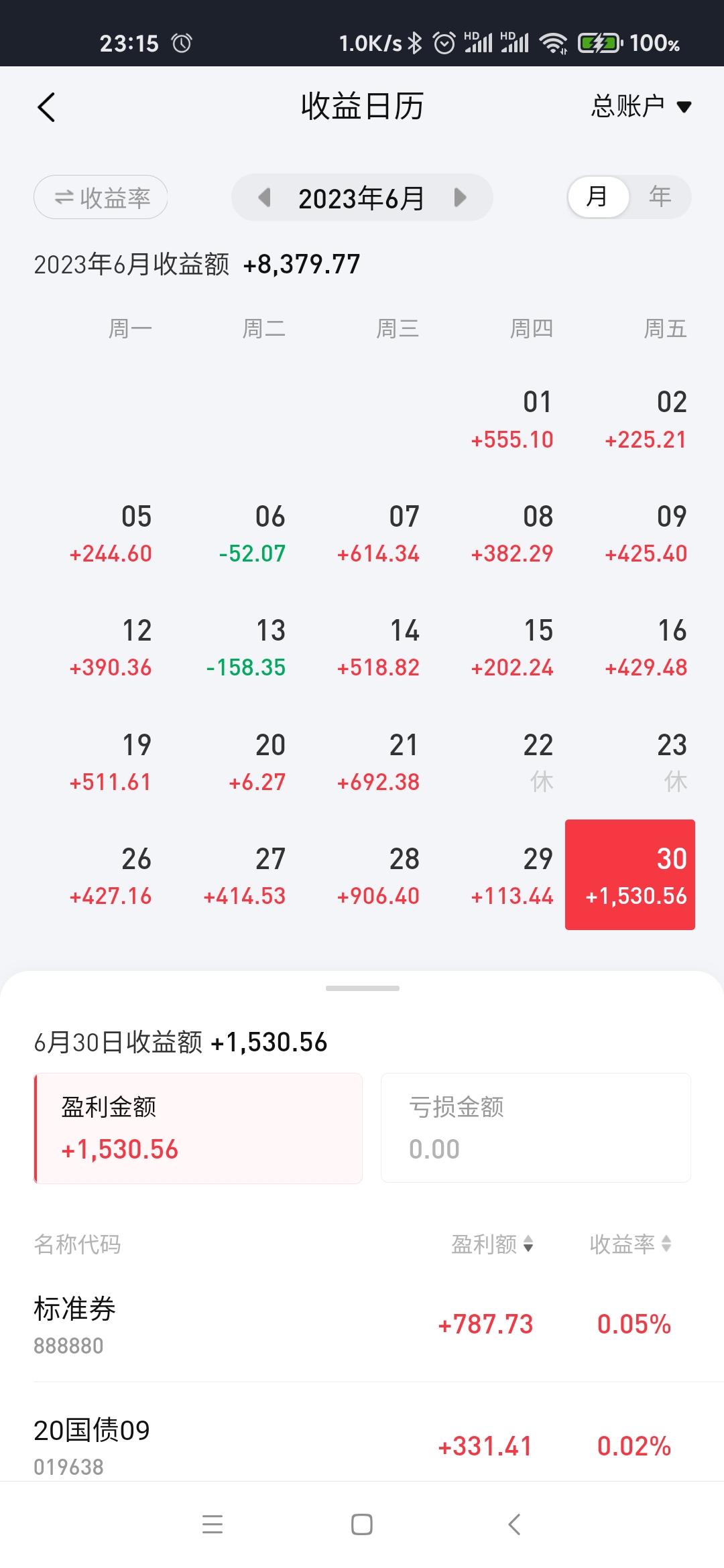The image size is (724, 1568).
Task: Select June 28 with +906.40 profit
Action: point(379,876)
